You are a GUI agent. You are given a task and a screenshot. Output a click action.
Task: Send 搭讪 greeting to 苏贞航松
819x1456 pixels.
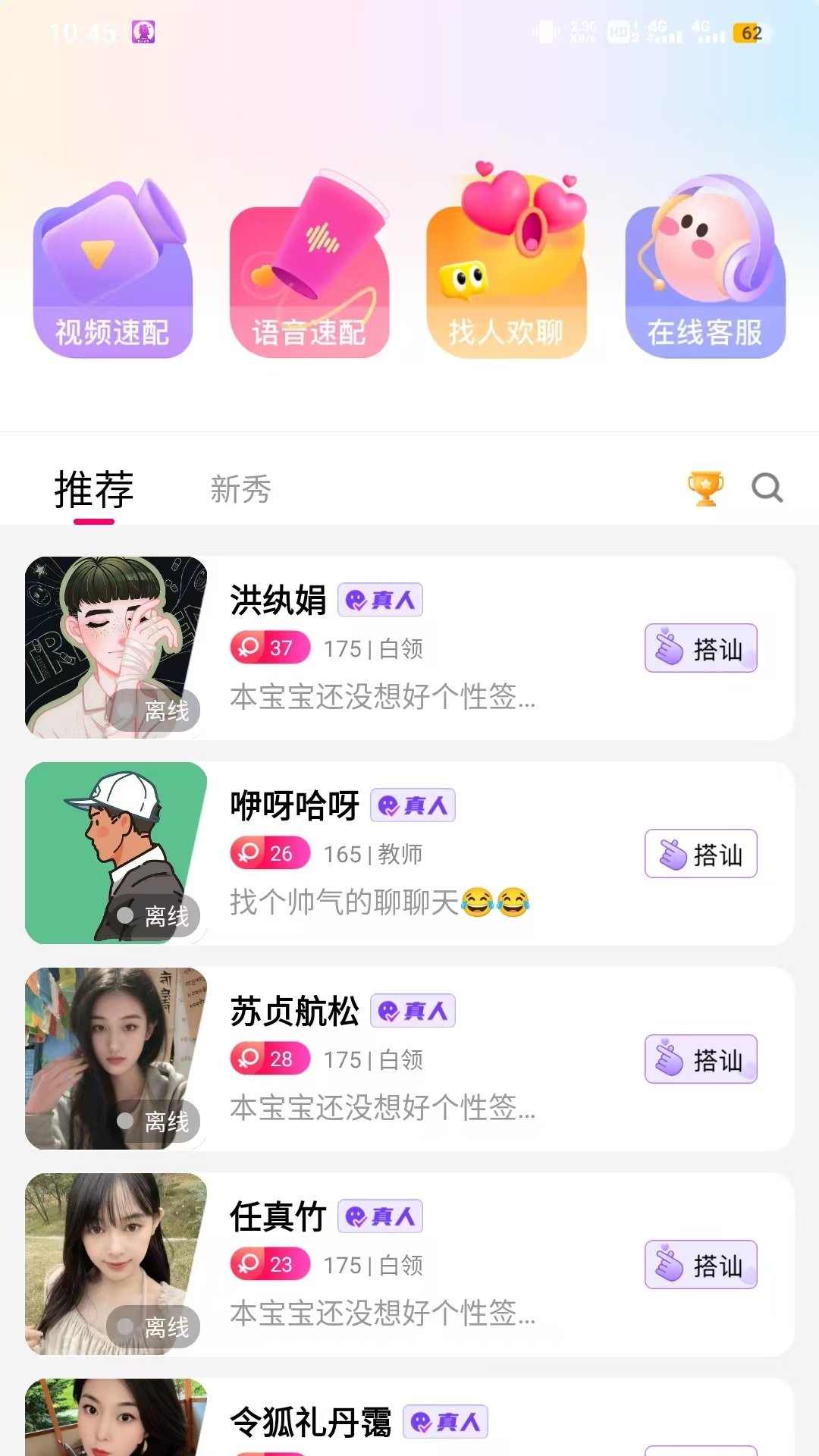(x=701, y=1059)
